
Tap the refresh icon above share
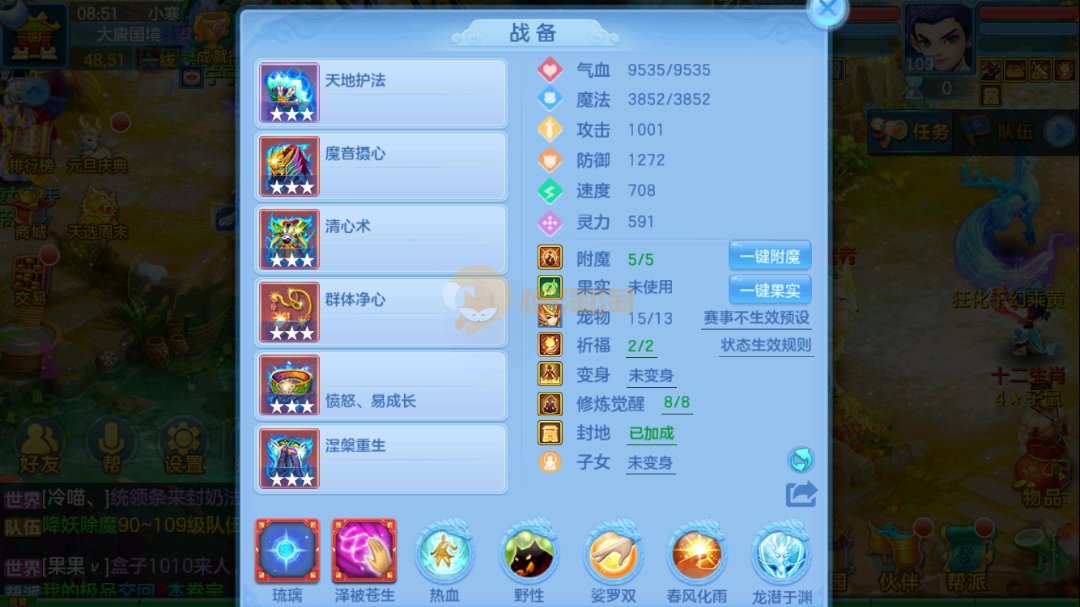pos(801,460)
